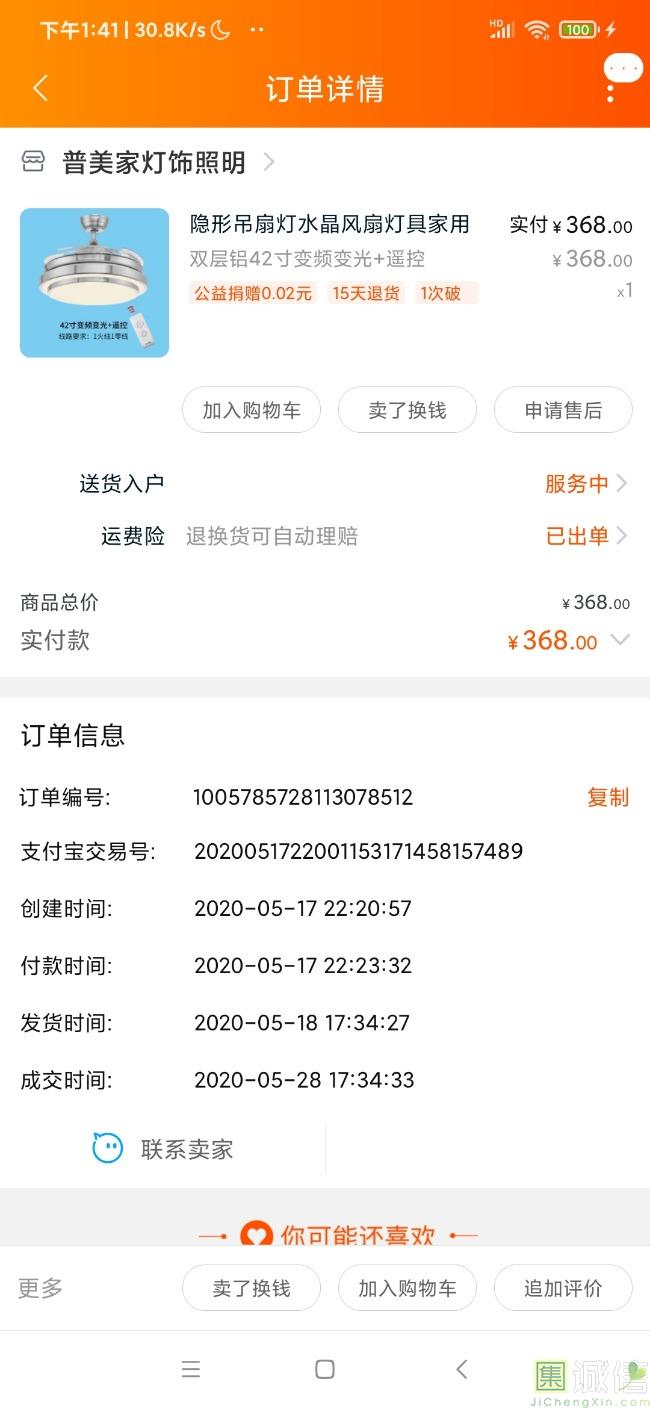Open the 更多 options
650x1408 pixels.
[x=41, y=1288]
